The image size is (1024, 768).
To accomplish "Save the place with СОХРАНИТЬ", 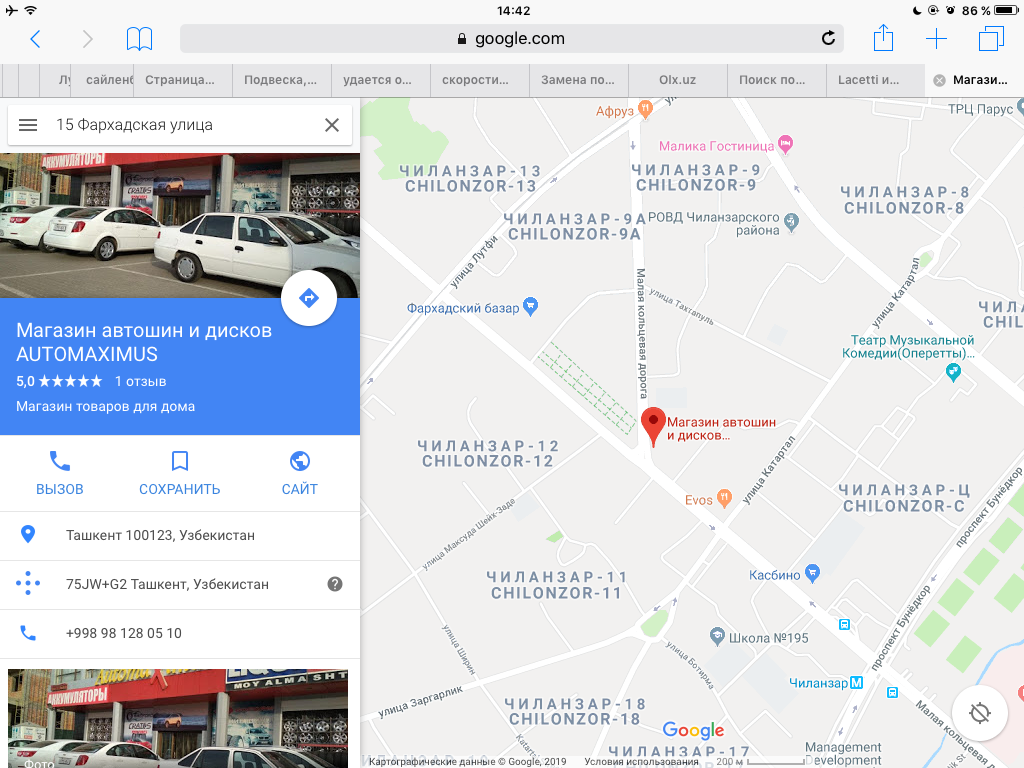I will pos(180,473).
